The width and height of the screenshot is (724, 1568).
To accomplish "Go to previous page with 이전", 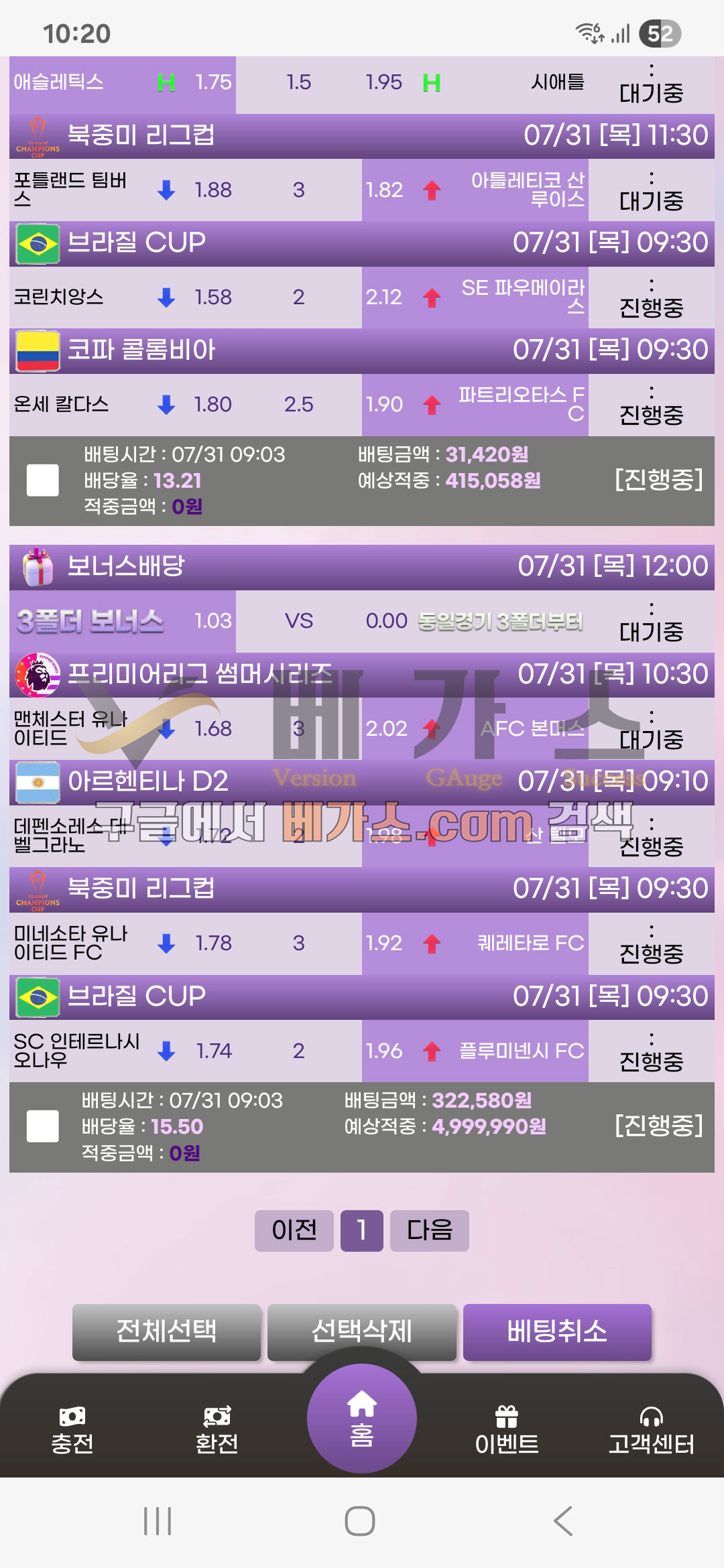I will click(294, 1230).
